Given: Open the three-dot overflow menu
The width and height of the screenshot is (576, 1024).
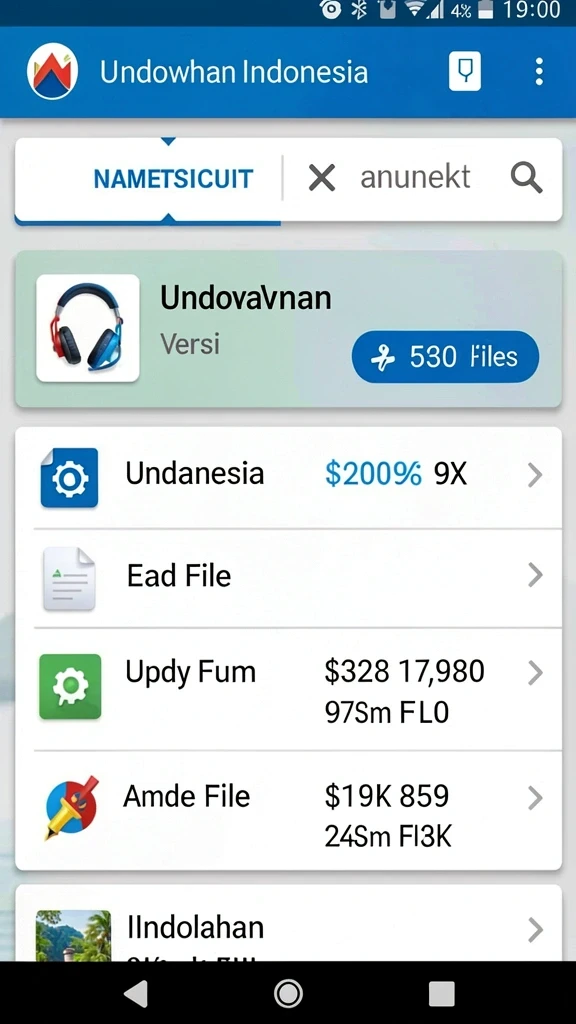Looking at the screenshot, I should 539,71.
